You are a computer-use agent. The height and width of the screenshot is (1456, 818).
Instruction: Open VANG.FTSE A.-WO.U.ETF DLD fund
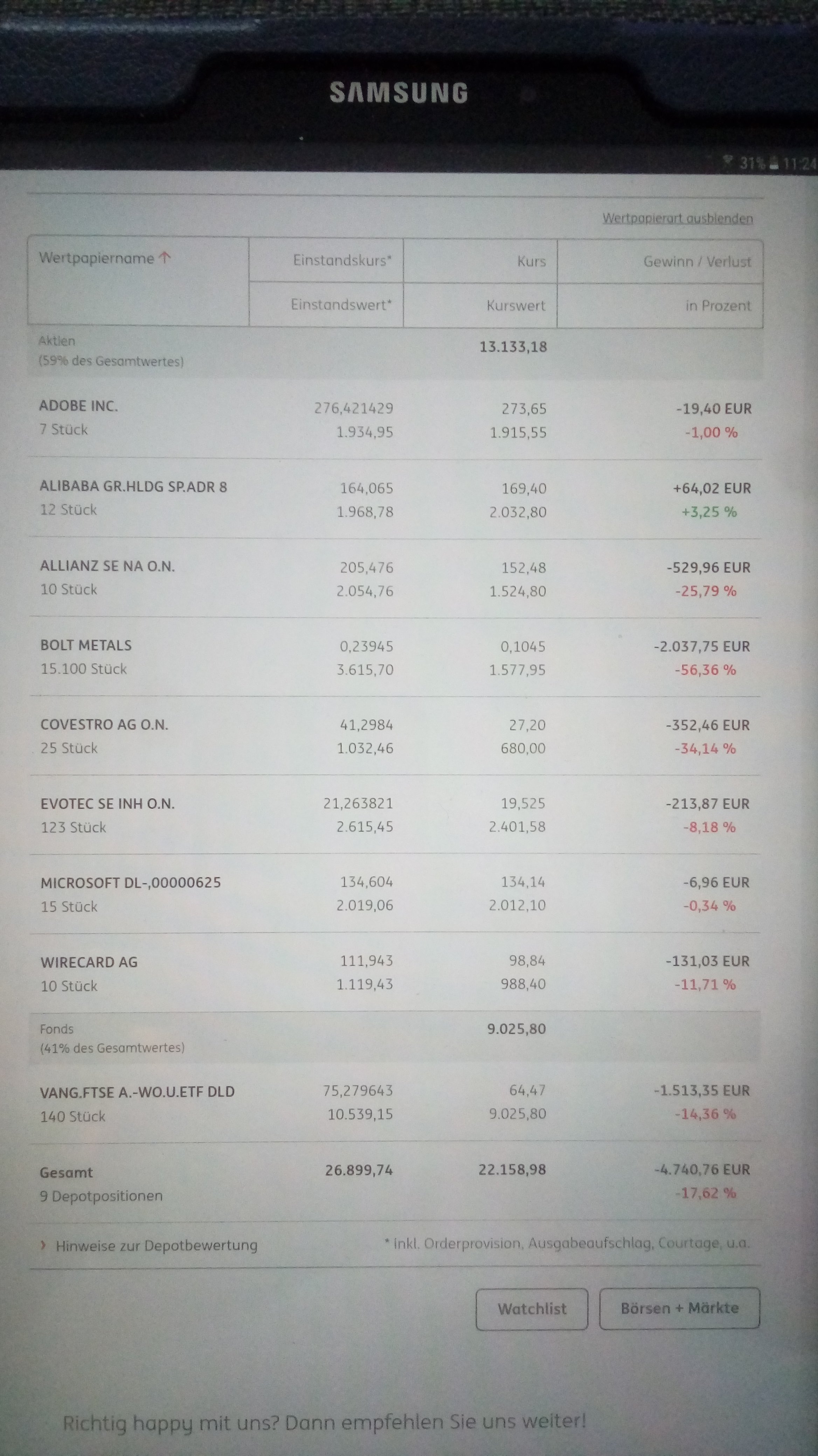point(137,1092)
